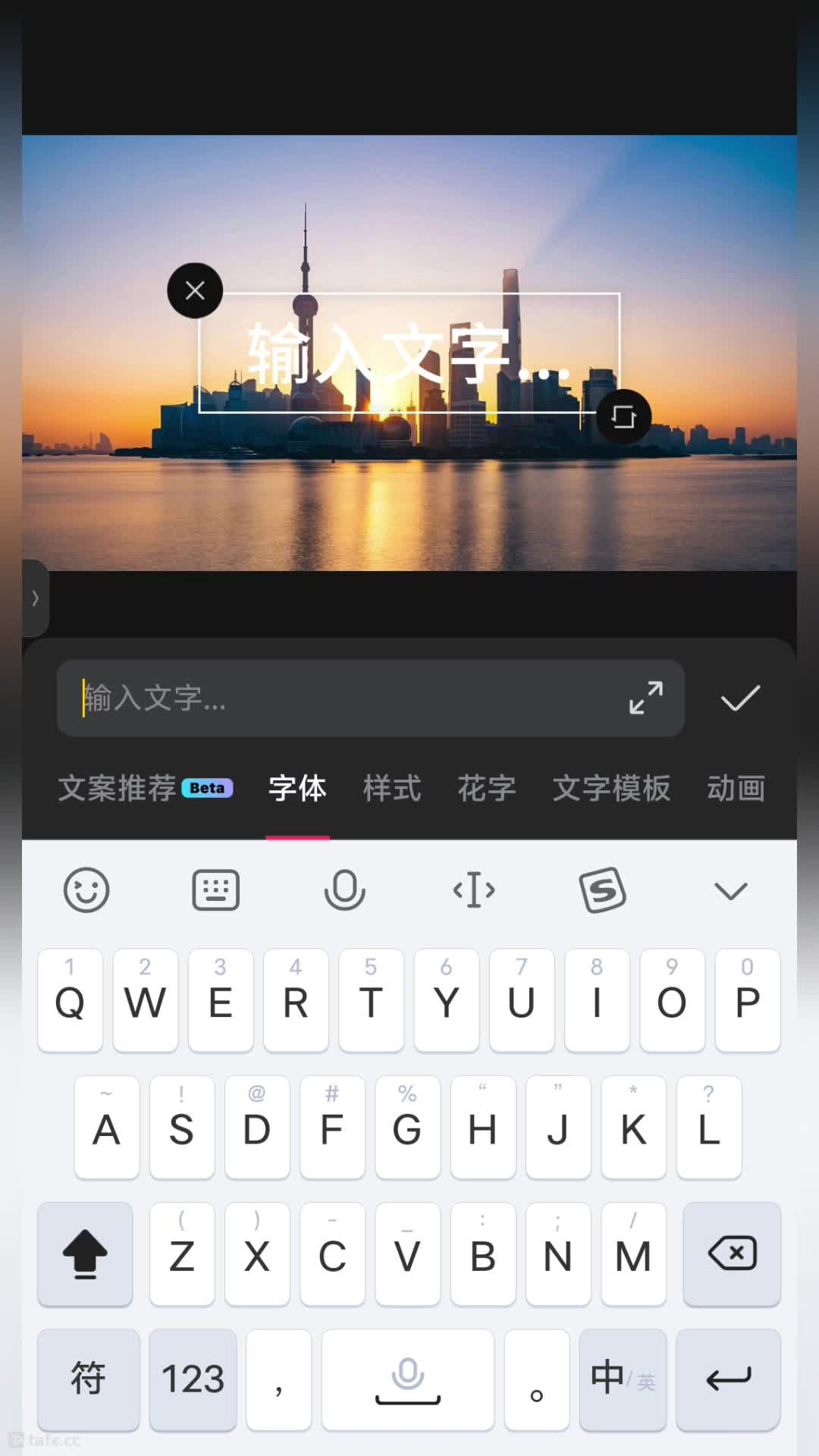Viewport: 819px width, 1456px height.
Task: Switch to the 动画 tab
Action: (736, 789)
